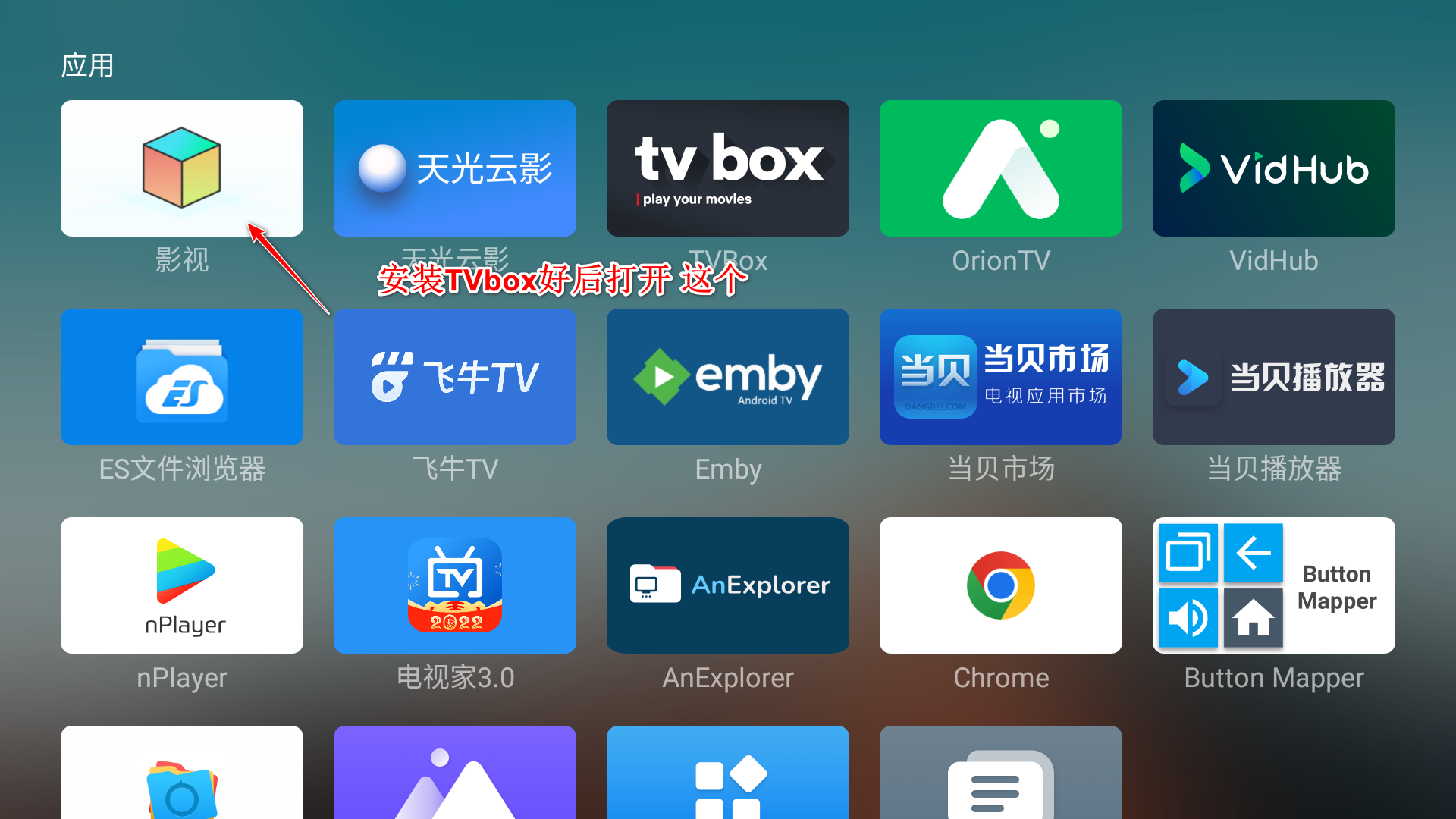The image size is (1456, 819).
Task: Open the 影视 app with the cube icon
Action: pos(182,168)
